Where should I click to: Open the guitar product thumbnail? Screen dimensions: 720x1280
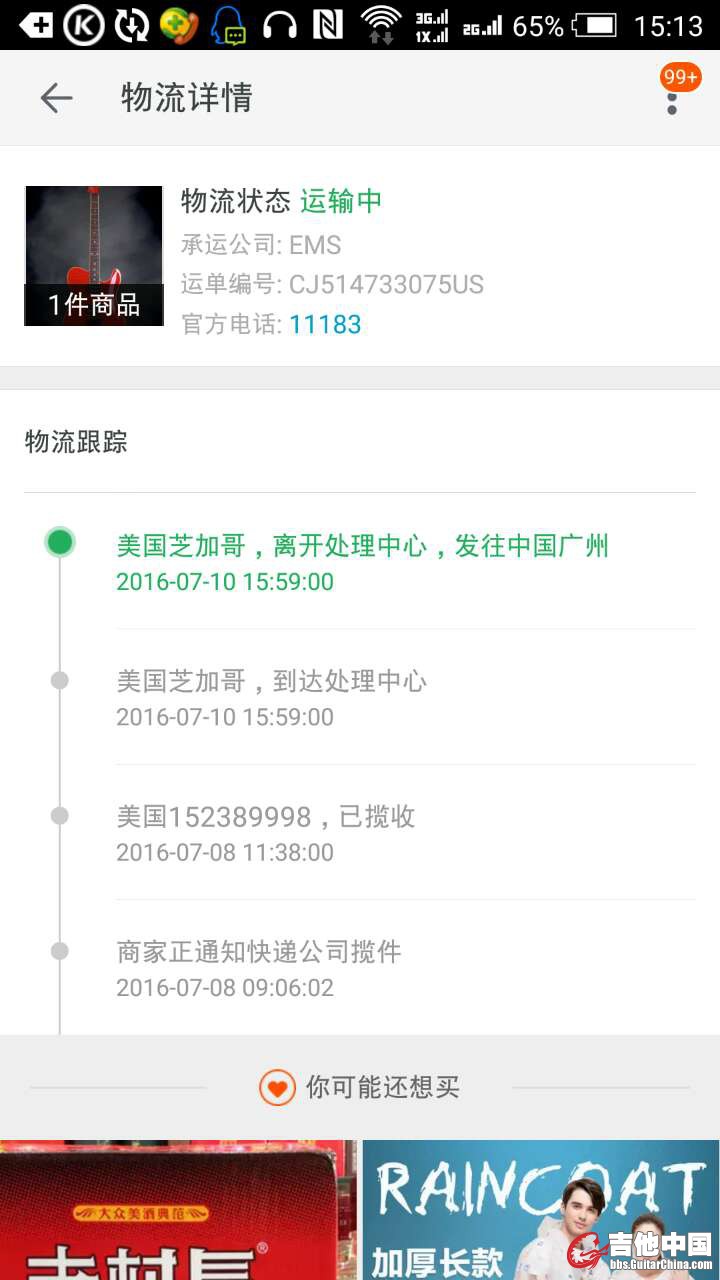pos(94,256)
